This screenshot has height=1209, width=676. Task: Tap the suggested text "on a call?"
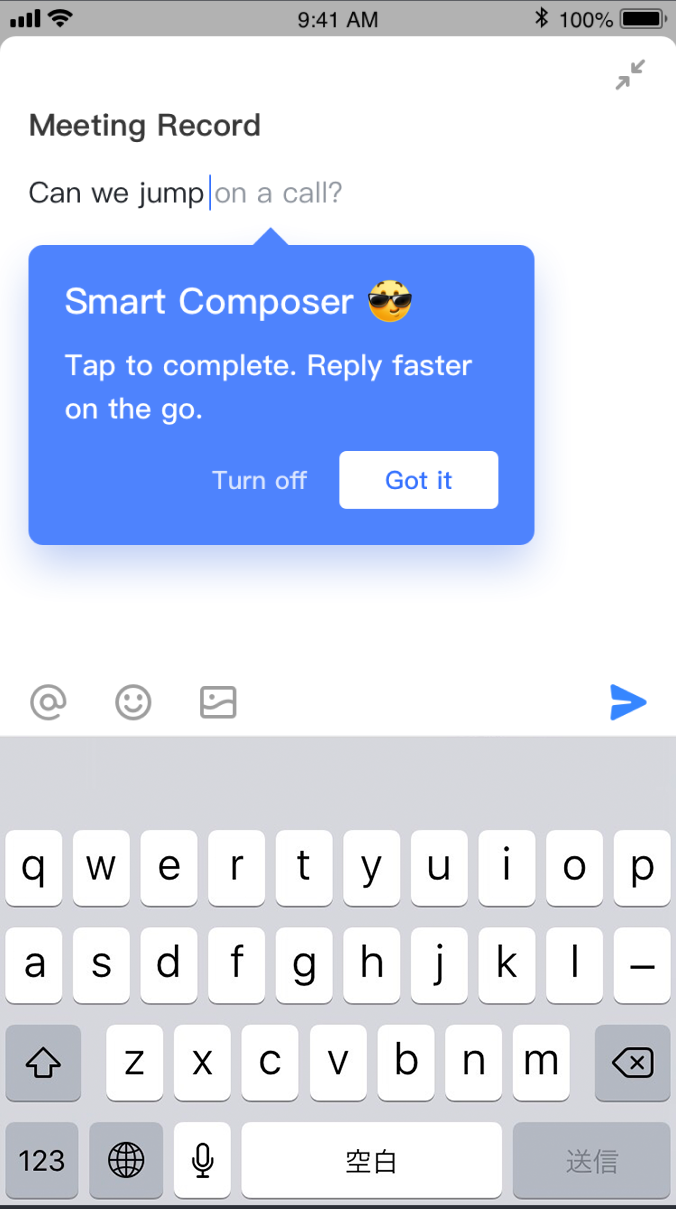tap(279, 193)
